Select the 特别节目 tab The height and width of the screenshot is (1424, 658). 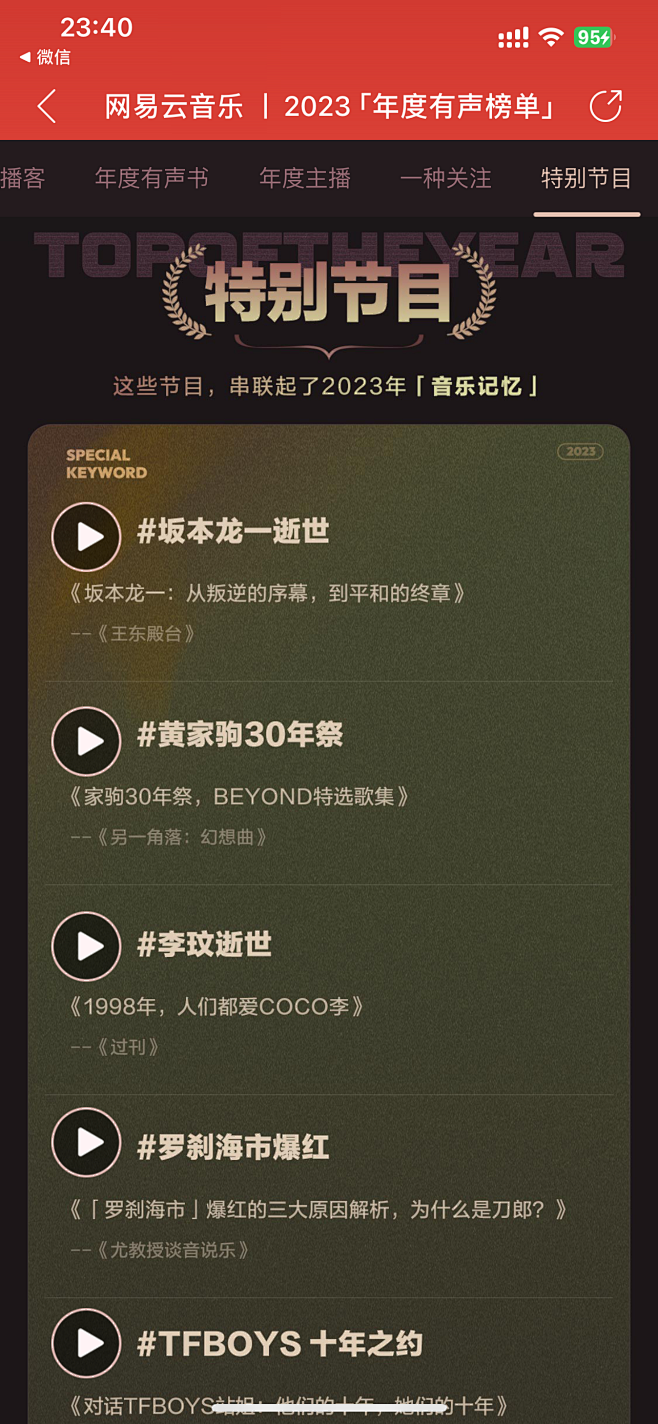click(586, 179)
